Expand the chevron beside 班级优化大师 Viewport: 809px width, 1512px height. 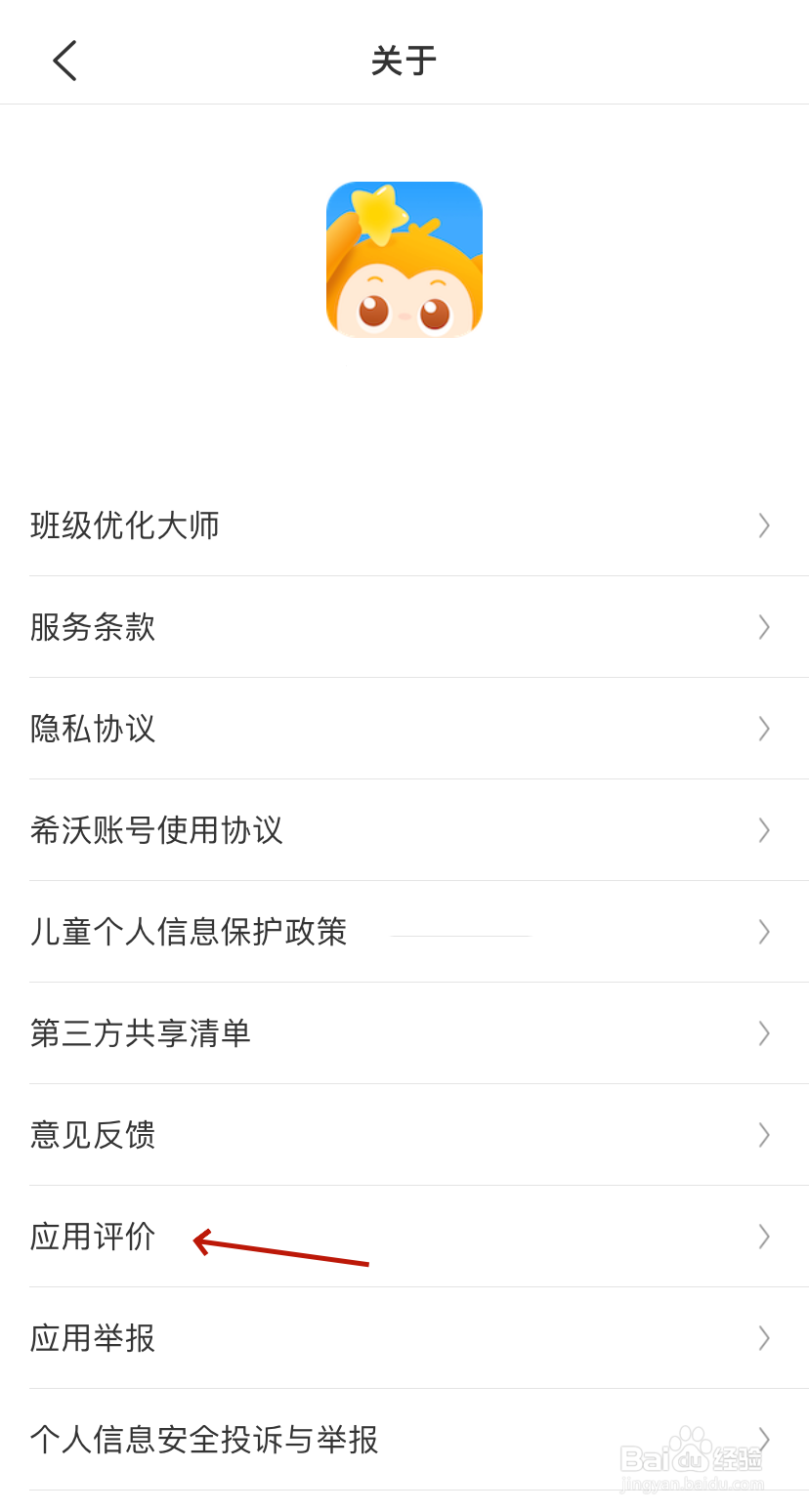[764, 525]
